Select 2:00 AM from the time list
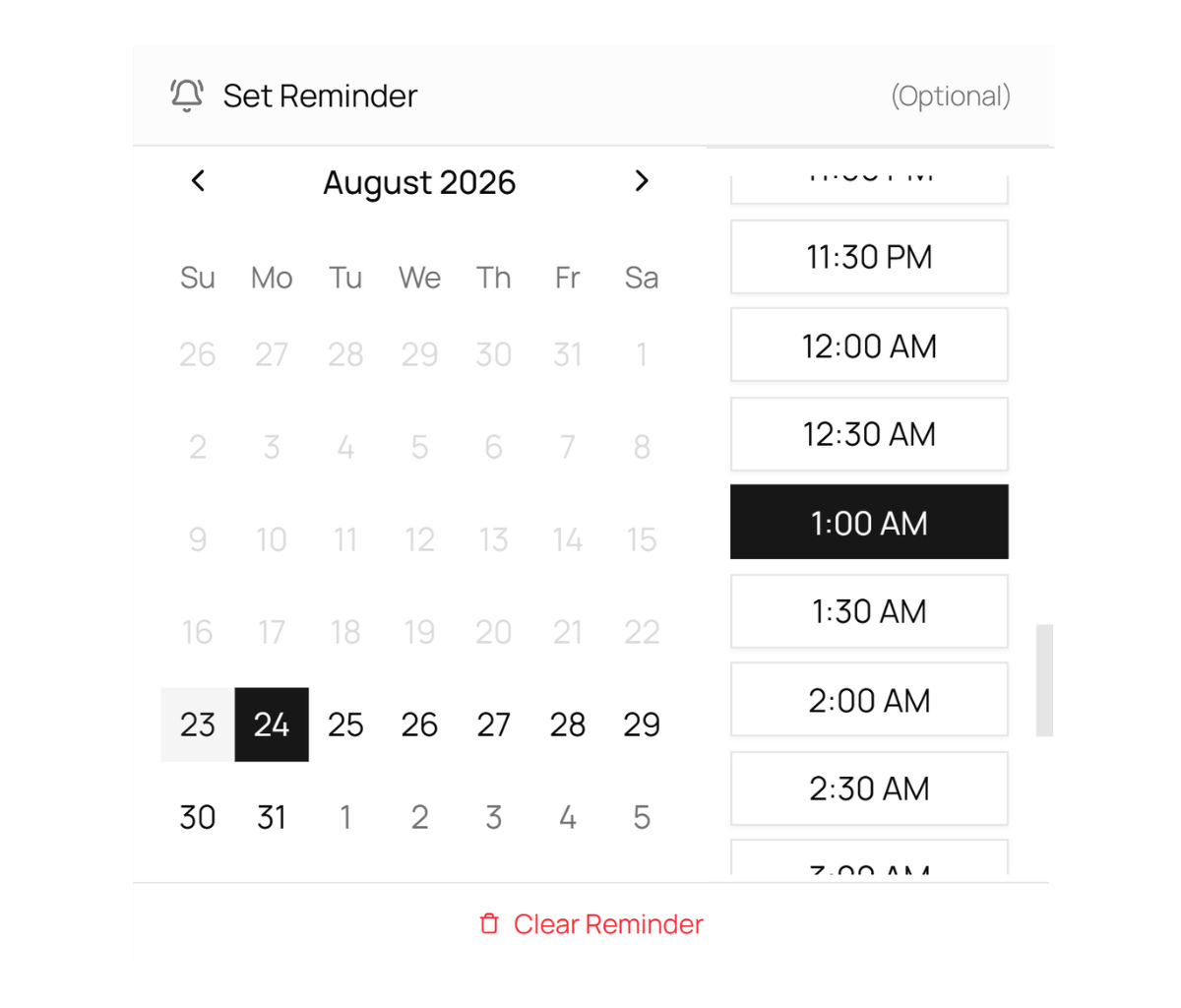The height and width of the screenshot is (1008, 1181). 869,700
